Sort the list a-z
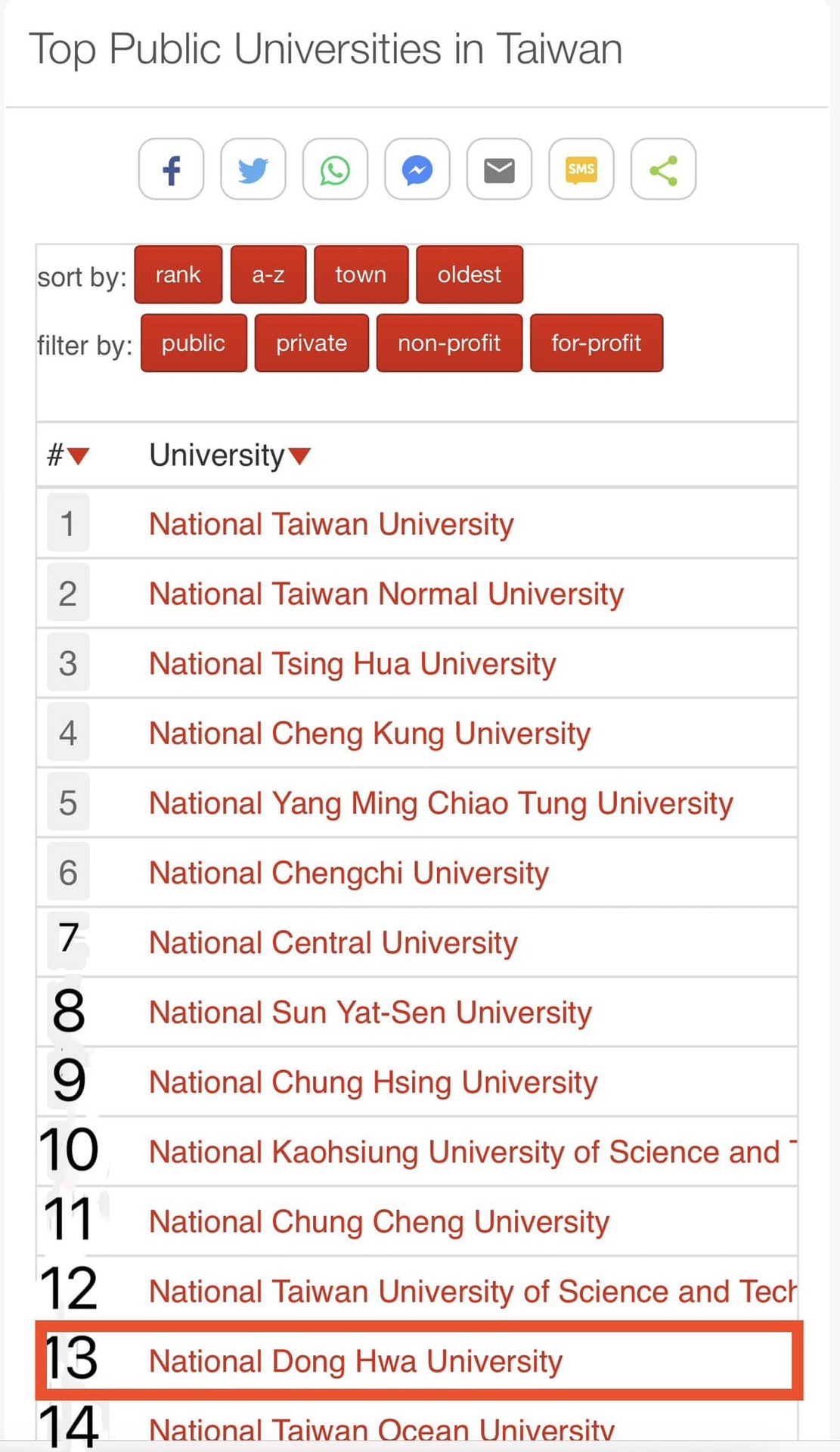The image size is (840, 1452). point(268,275)
